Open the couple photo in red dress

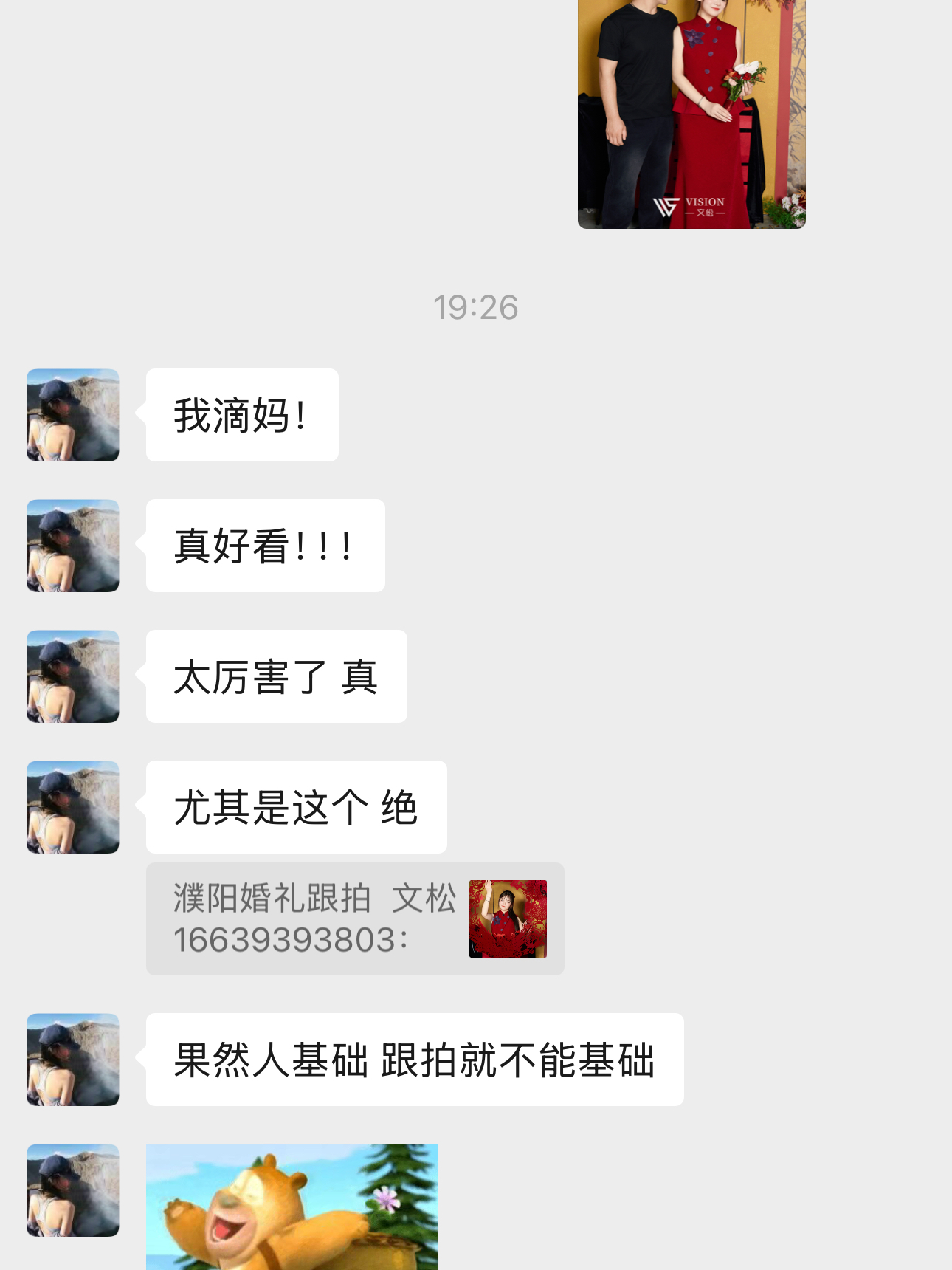click(691, 114)
